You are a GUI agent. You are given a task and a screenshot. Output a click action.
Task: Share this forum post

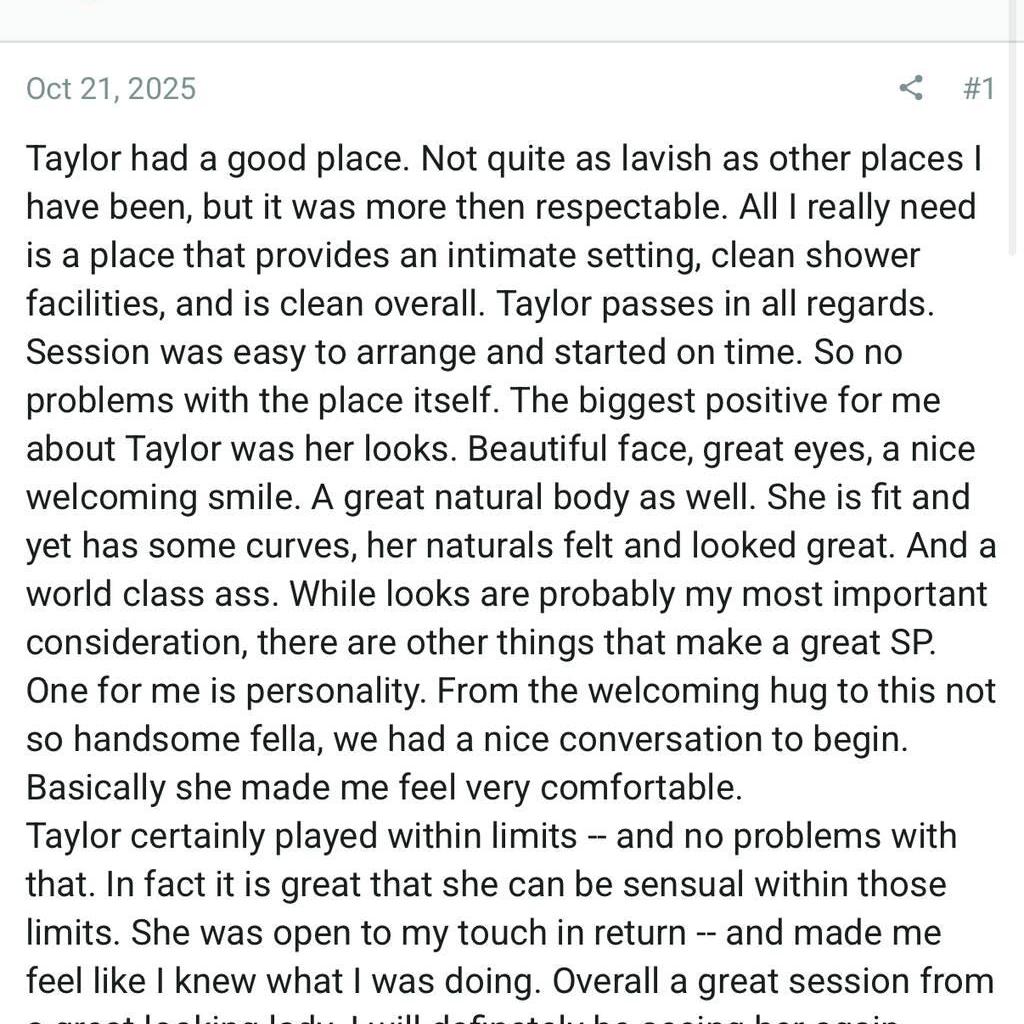tap(910, 88)
